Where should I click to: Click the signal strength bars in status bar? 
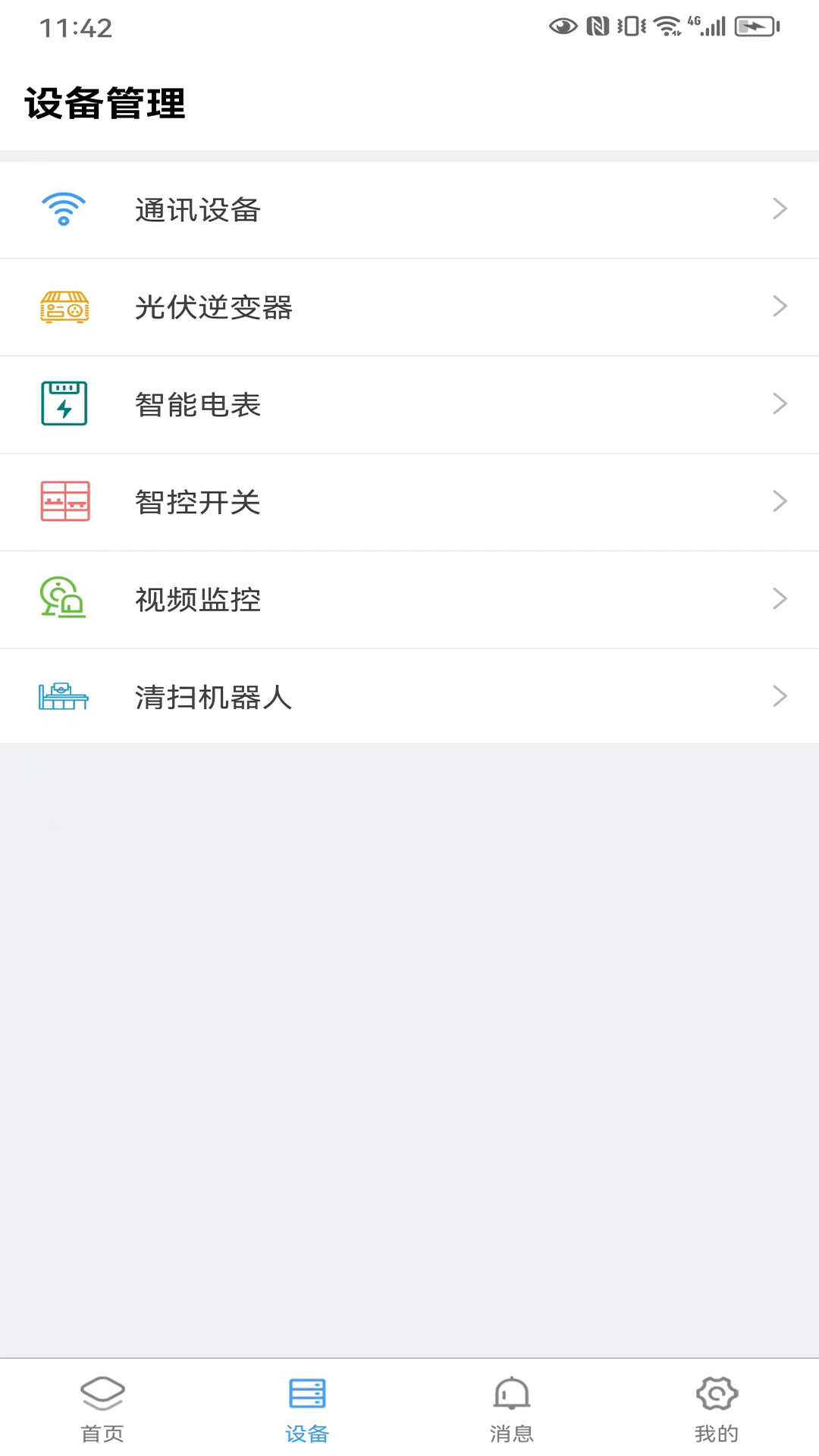(x=713, y=26)
